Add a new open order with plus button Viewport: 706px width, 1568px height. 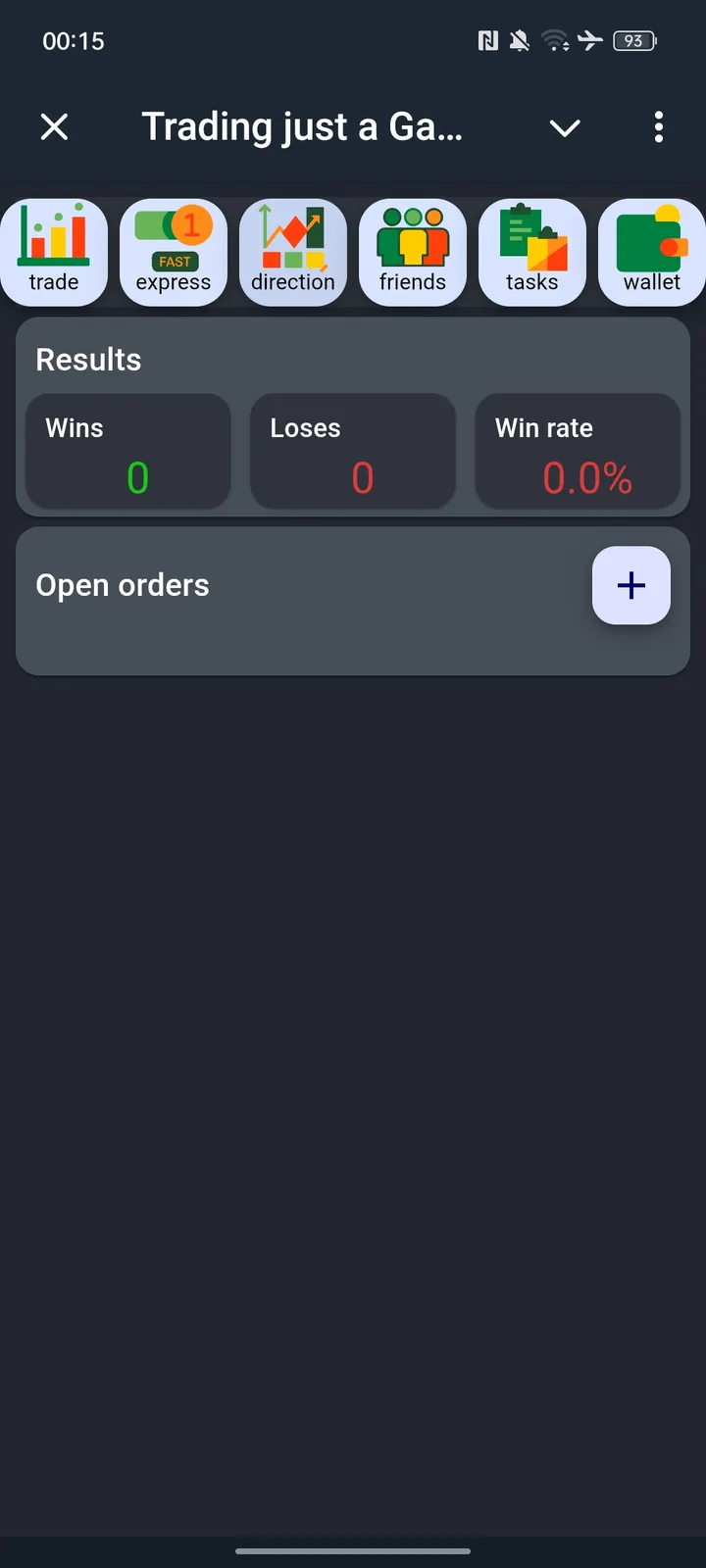630,585
